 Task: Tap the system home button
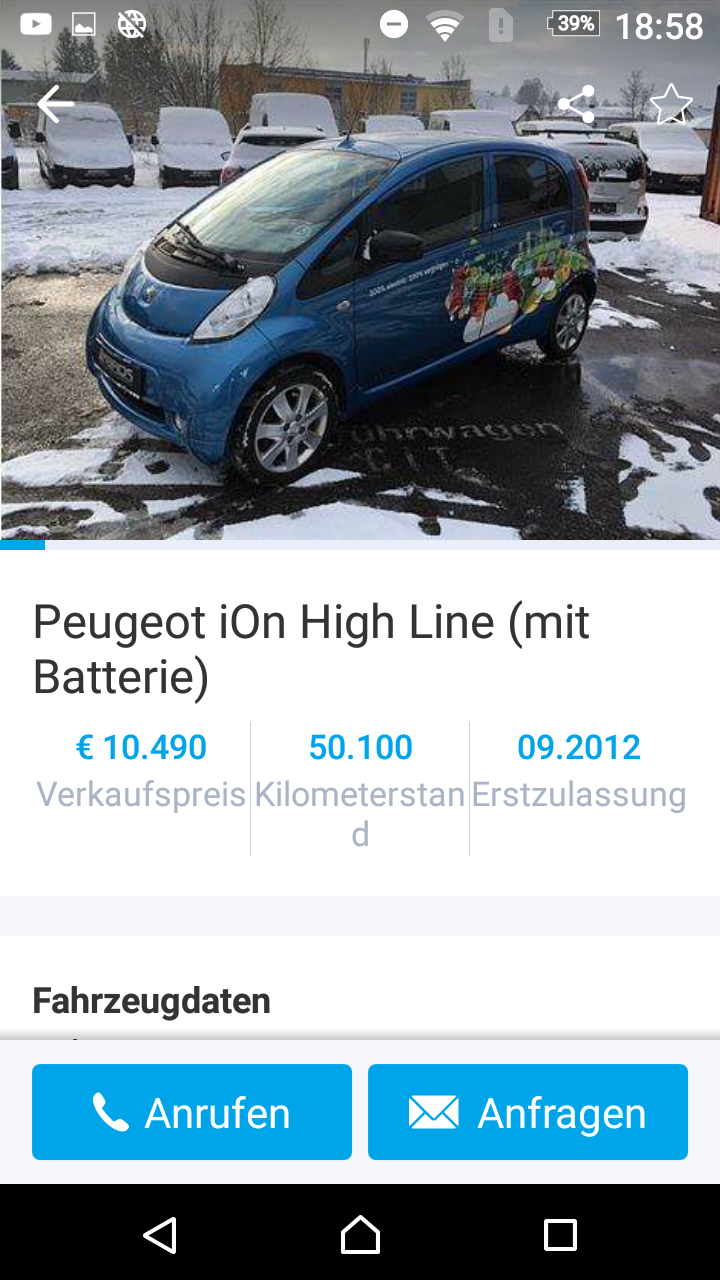click(x=360, y=1235)
